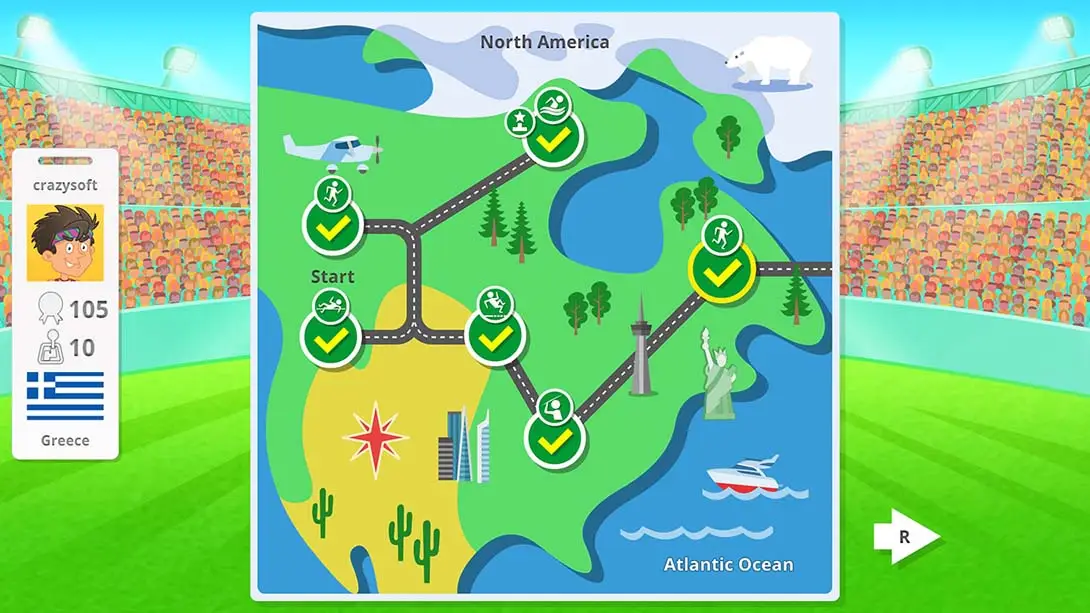
Task: Open the swimming event node
Action: (550, 137)
